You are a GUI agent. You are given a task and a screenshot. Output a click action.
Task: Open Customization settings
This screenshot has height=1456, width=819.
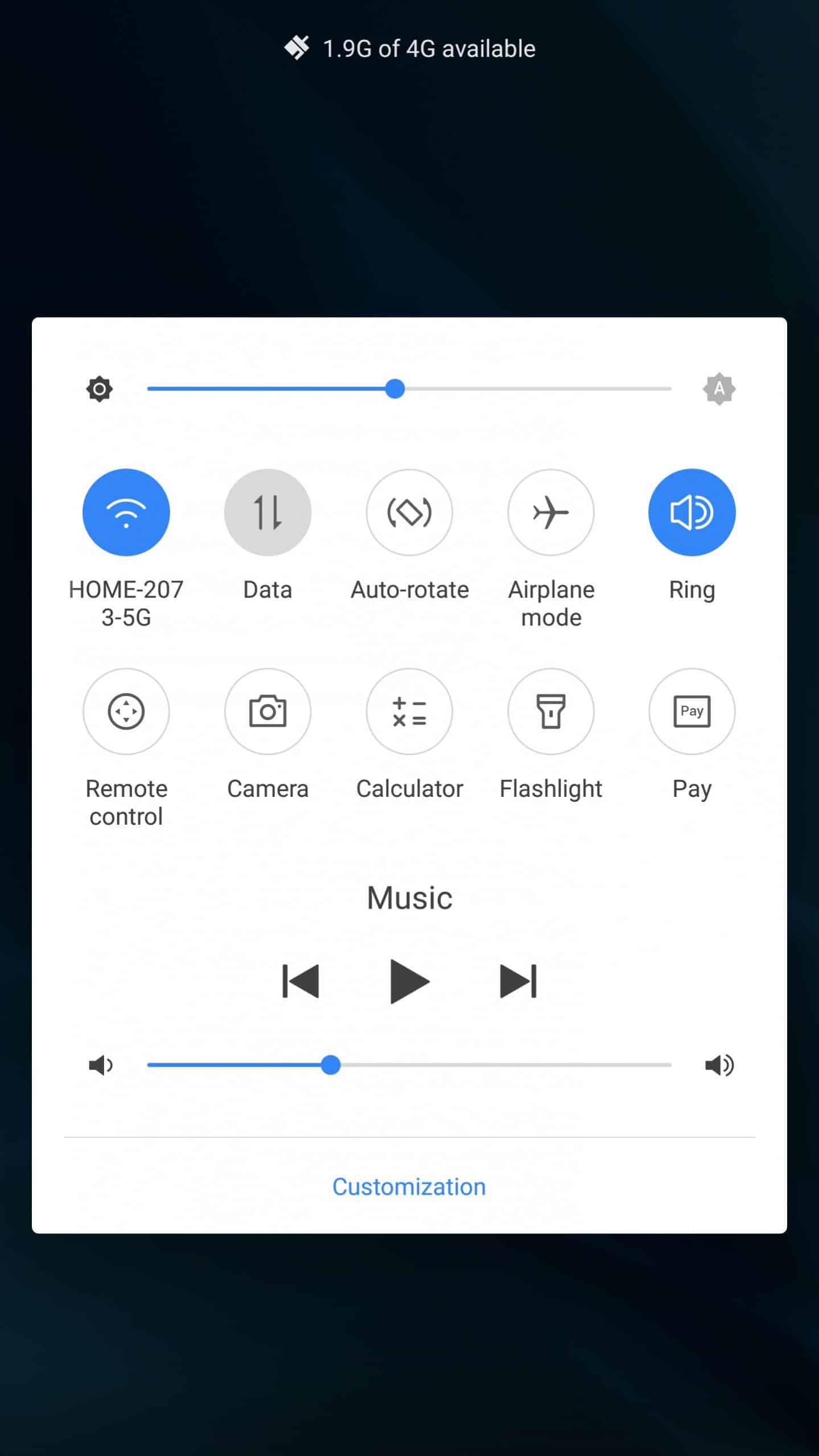coord(409,1187)
